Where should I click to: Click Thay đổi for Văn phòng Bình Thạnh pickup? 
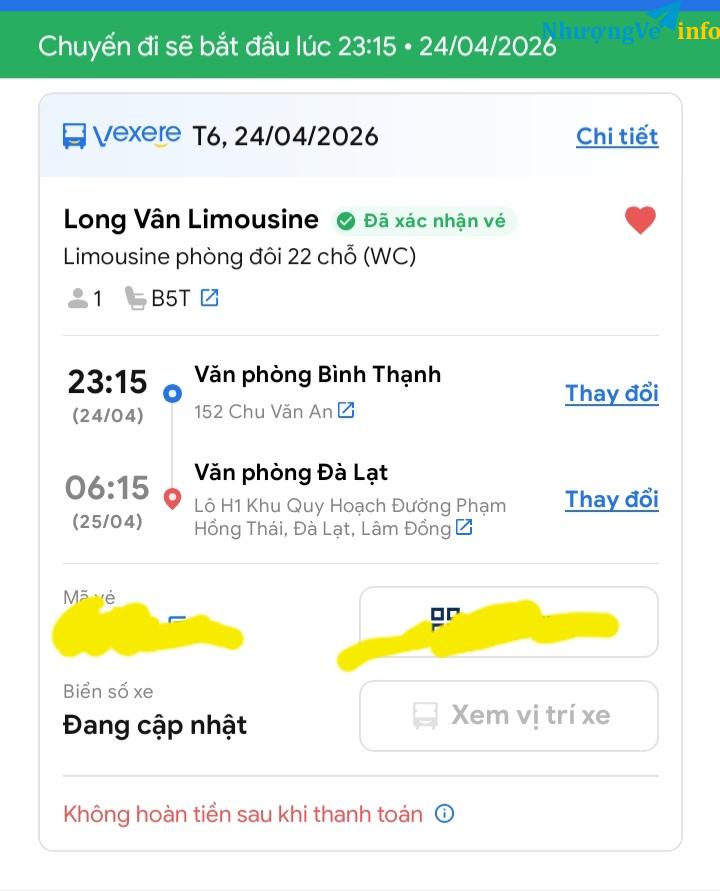coord(612,394)
